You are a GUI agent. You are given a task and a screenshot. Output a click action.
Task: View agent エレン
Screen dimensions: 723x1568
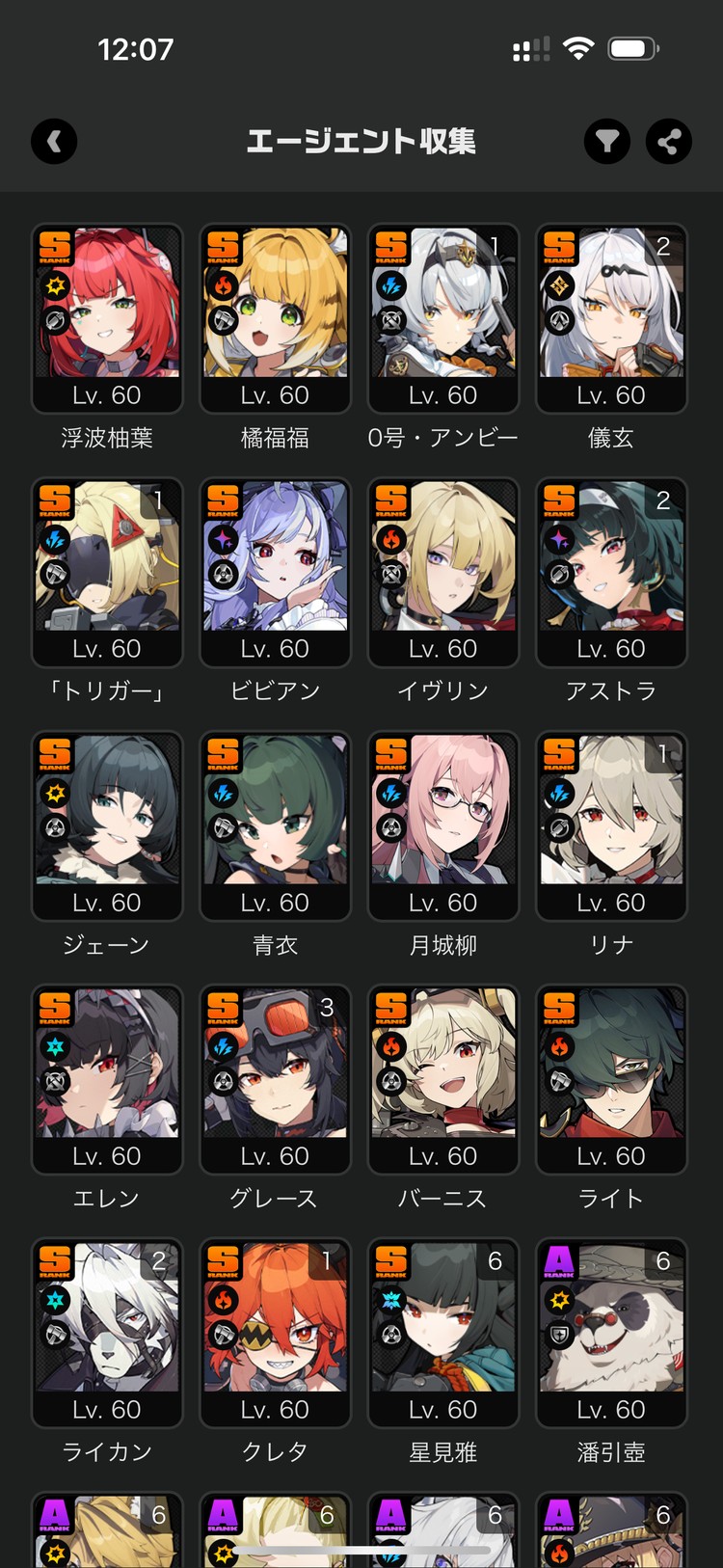point(107,1079)
